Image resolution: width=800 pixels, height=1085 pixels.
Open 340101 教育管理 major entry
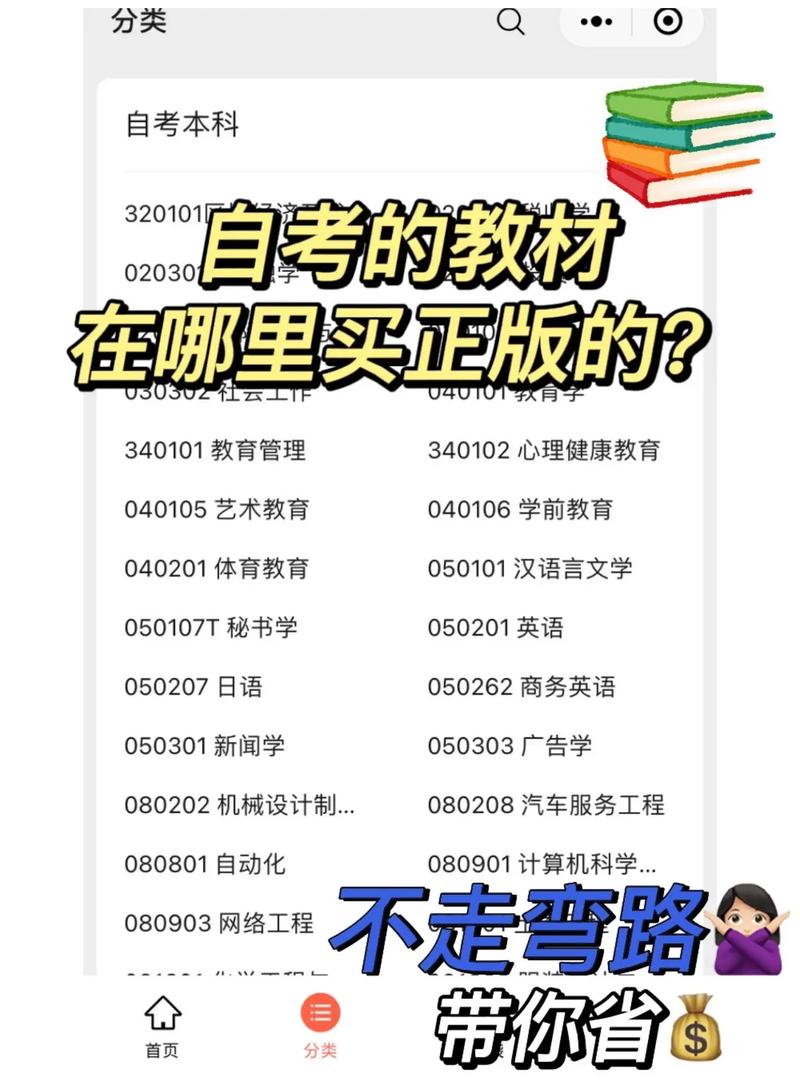click(x=217, y=451)
